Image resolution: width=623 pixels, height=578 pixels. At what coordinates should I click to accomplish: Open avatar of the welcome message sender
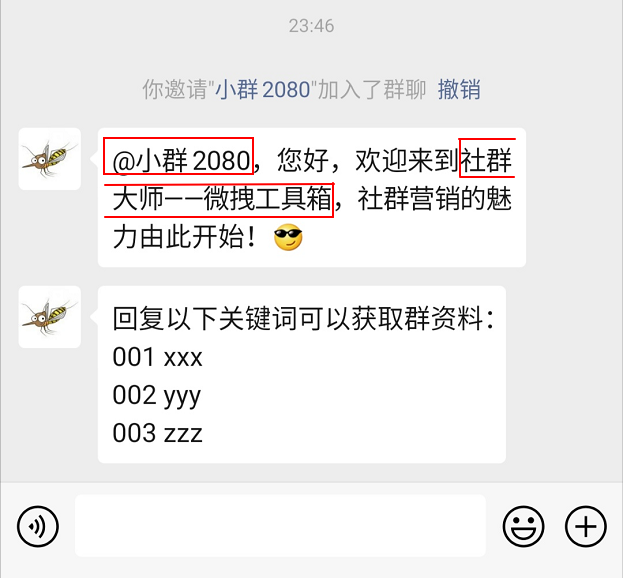[50, 158]
